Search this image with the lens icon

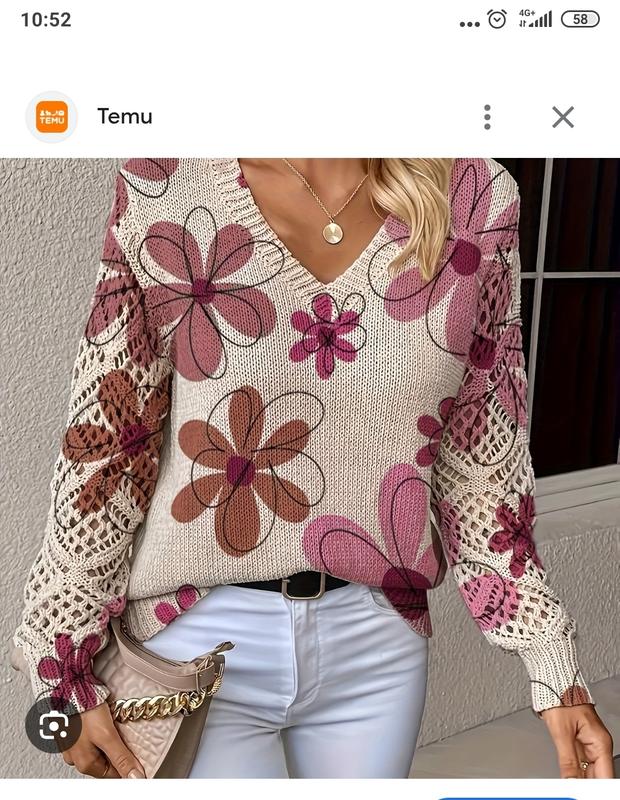coord(53,725)
